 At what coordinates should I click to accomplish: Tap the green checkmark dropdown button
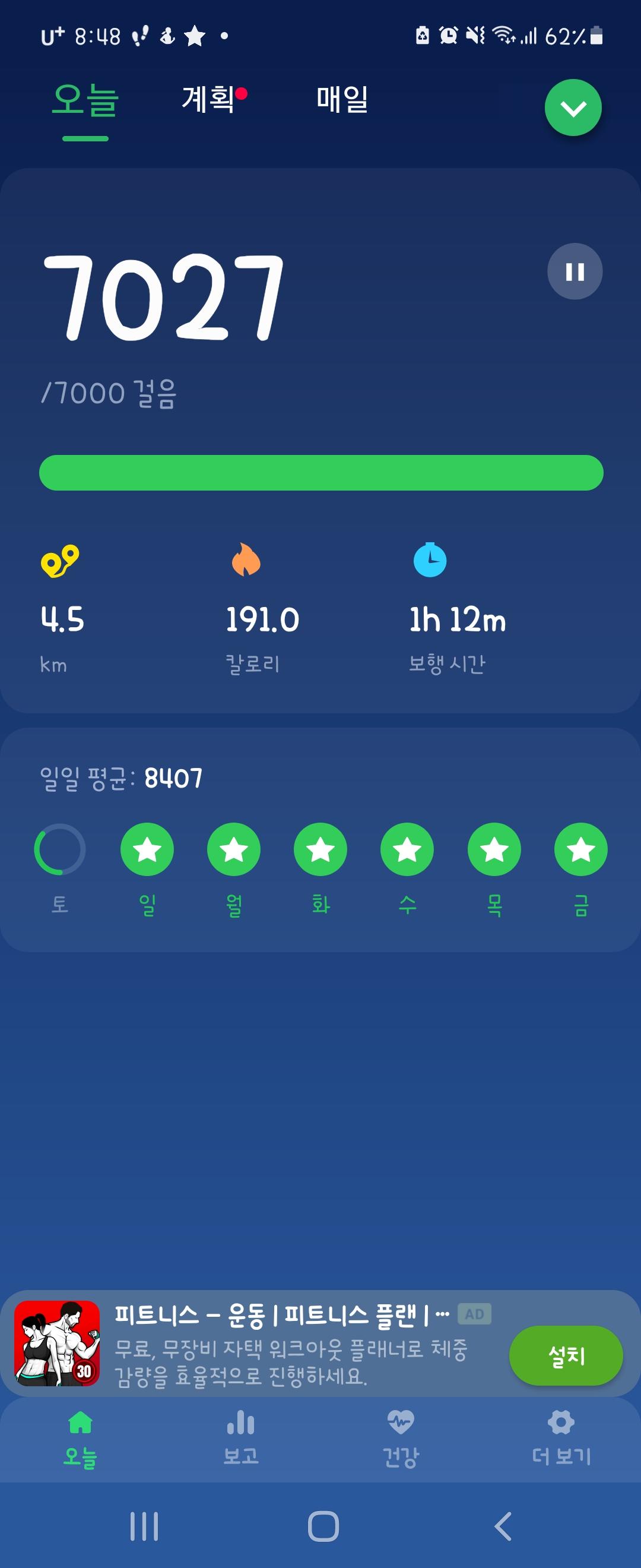573,108
